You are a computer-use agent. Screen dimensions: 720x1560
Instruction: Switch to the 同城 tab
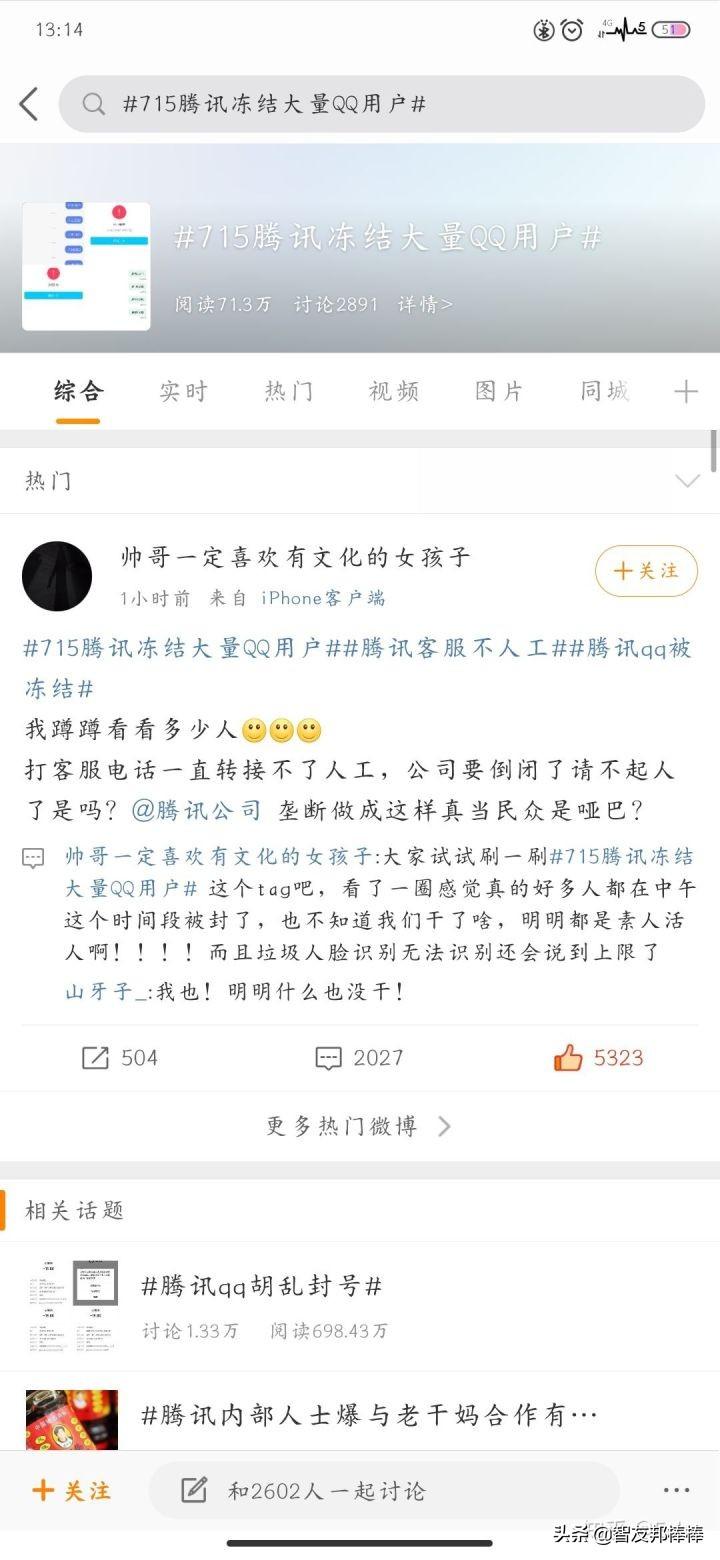[x=604, y=391]
